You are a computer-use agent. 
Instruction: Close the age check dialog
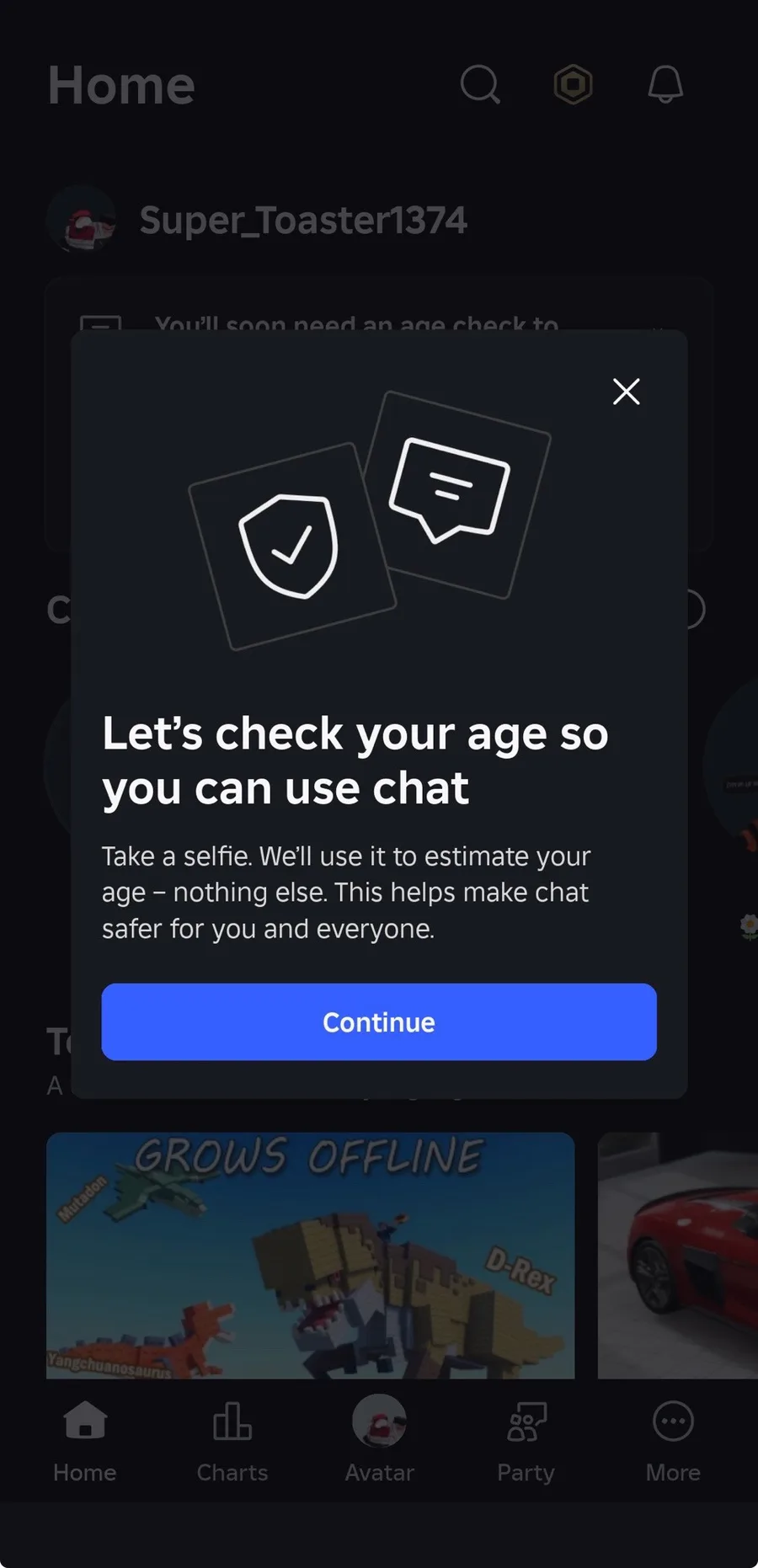pyautogui.click(x=626, y=391)
